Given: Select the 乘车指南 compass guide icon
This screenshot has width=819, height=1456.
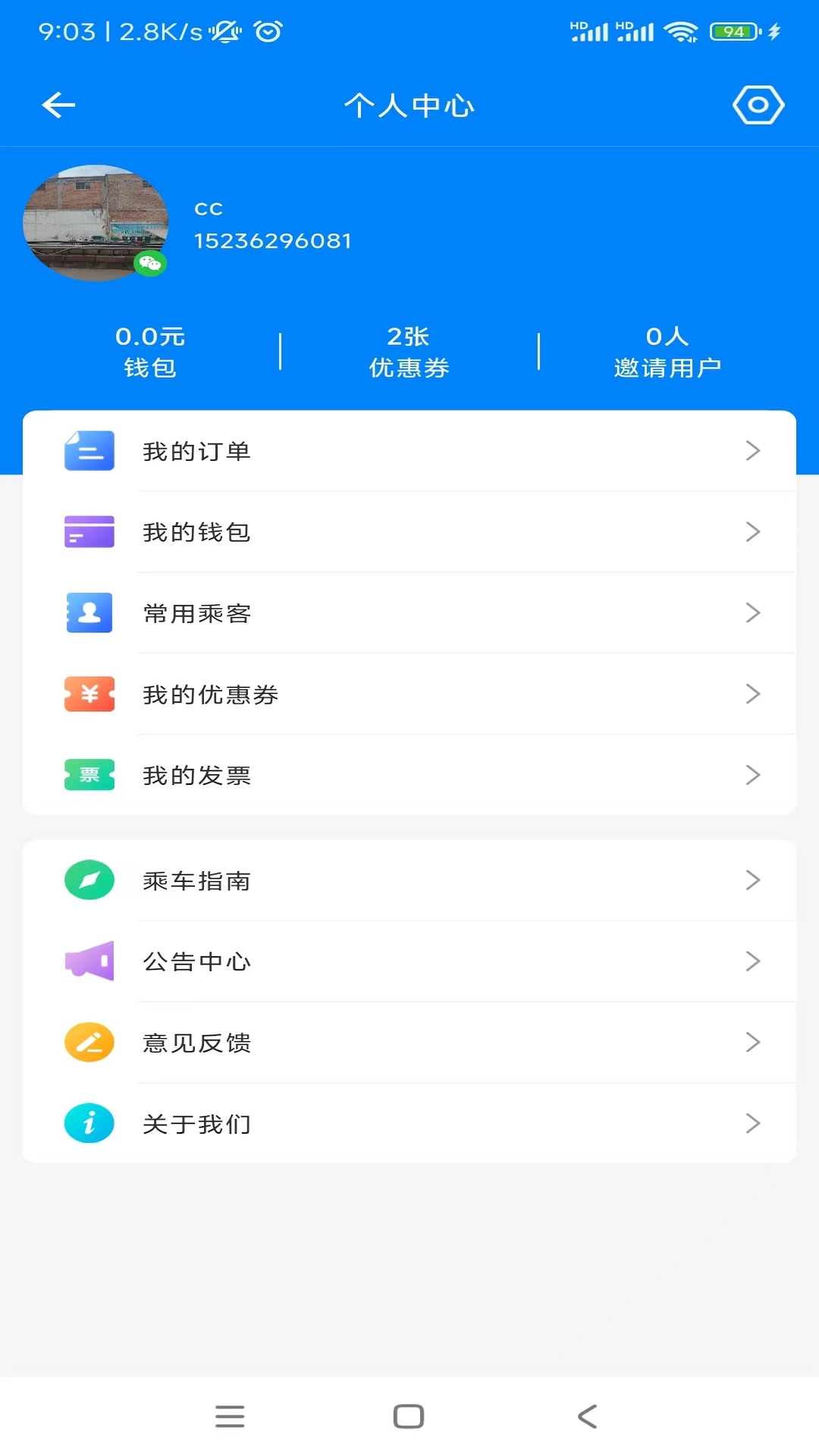Looking at the screenshot, I should click(89, 880).
